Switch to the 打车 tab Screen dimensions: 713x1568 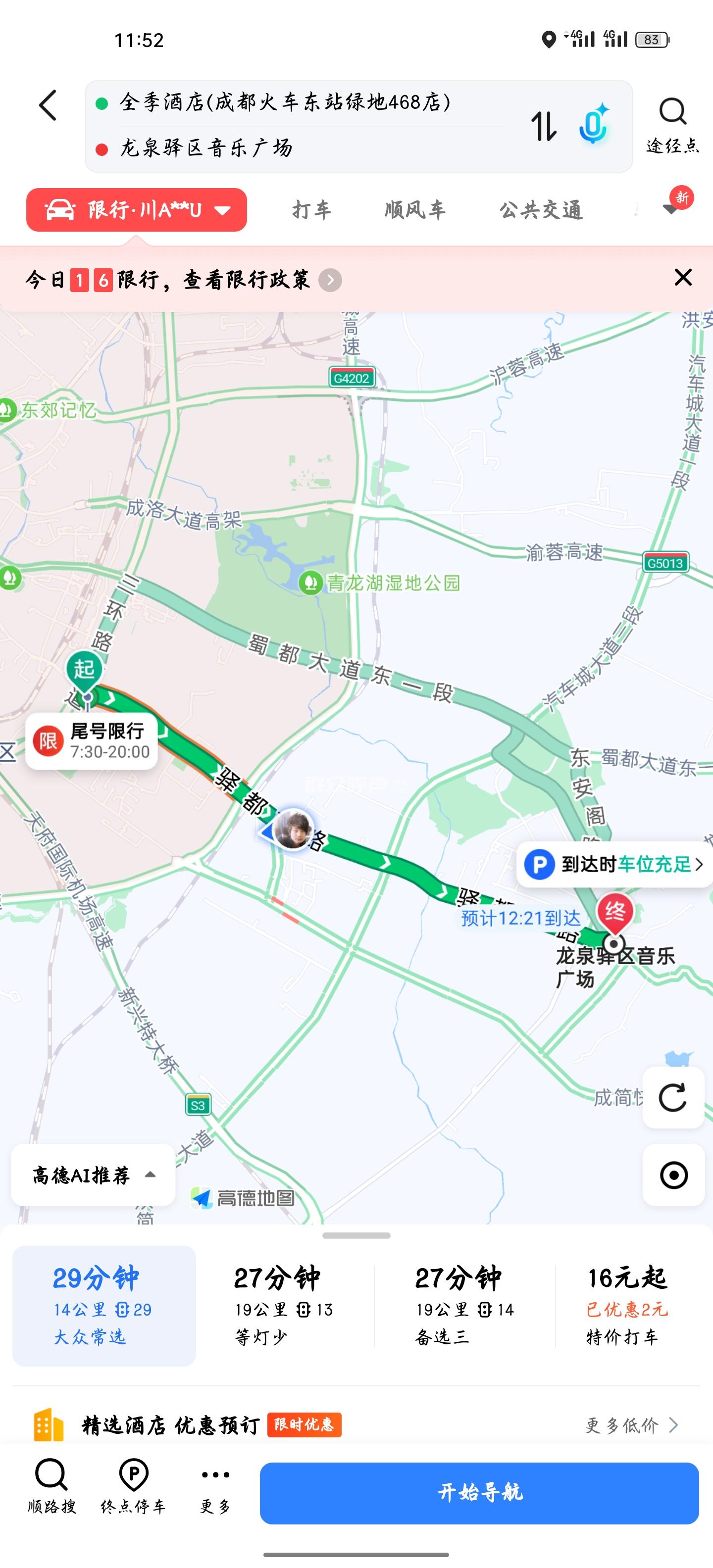pos(312,210)
